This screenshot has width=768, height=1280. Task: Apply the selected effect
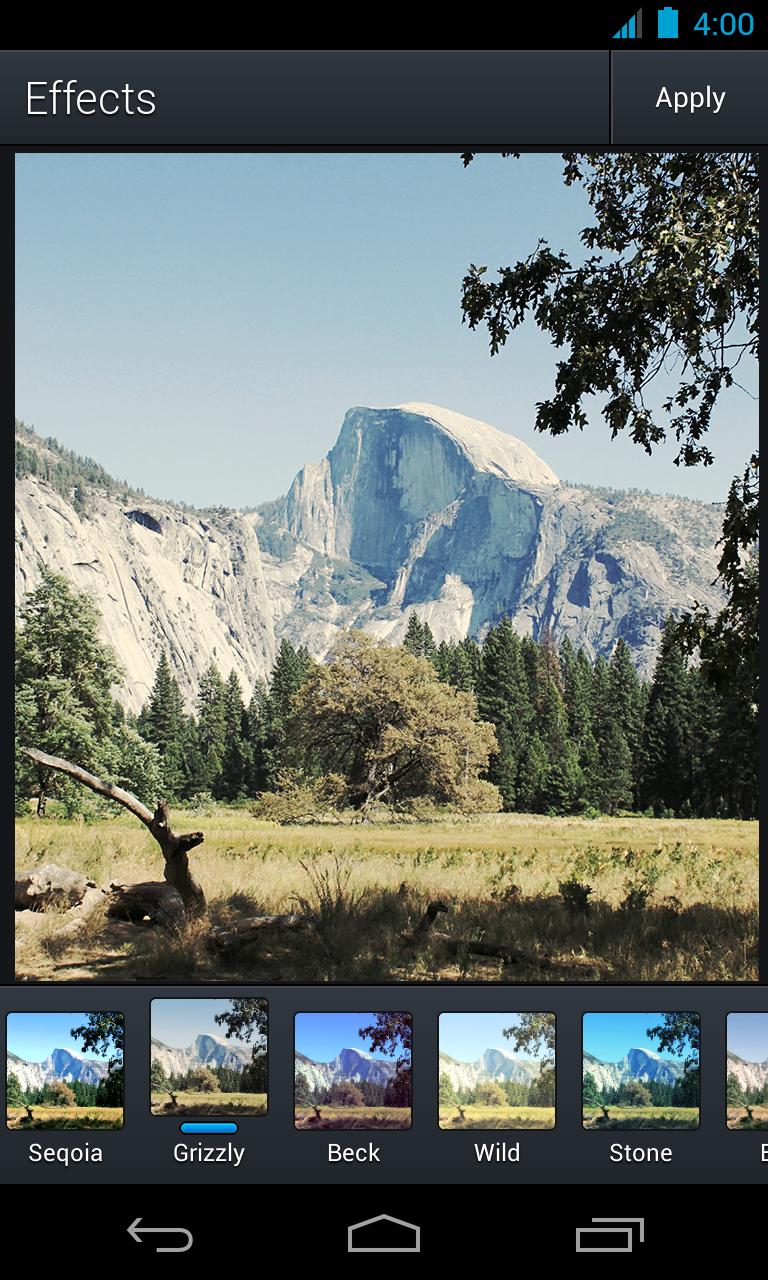tap(689, 98)
